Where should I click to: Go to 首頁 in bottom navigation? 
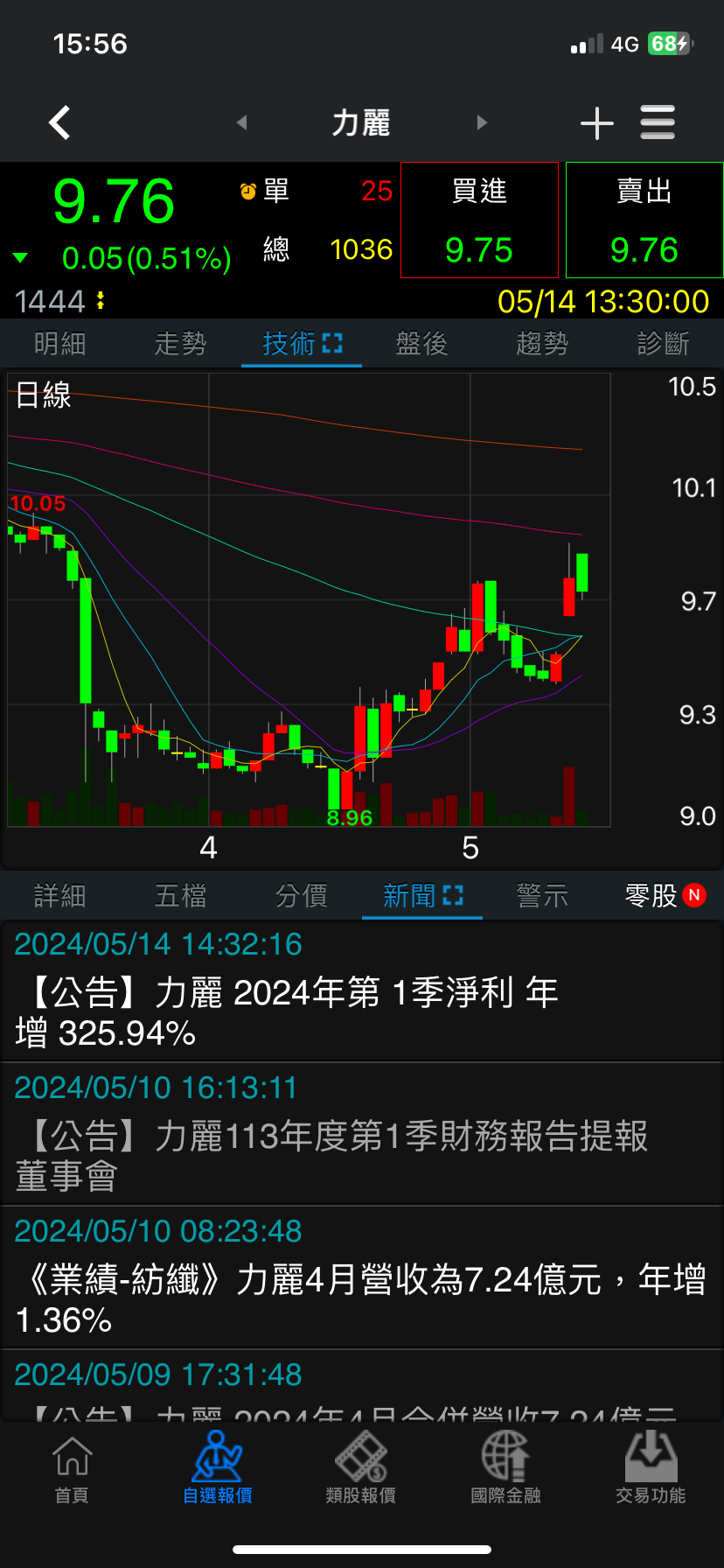tap(72, 1470)
